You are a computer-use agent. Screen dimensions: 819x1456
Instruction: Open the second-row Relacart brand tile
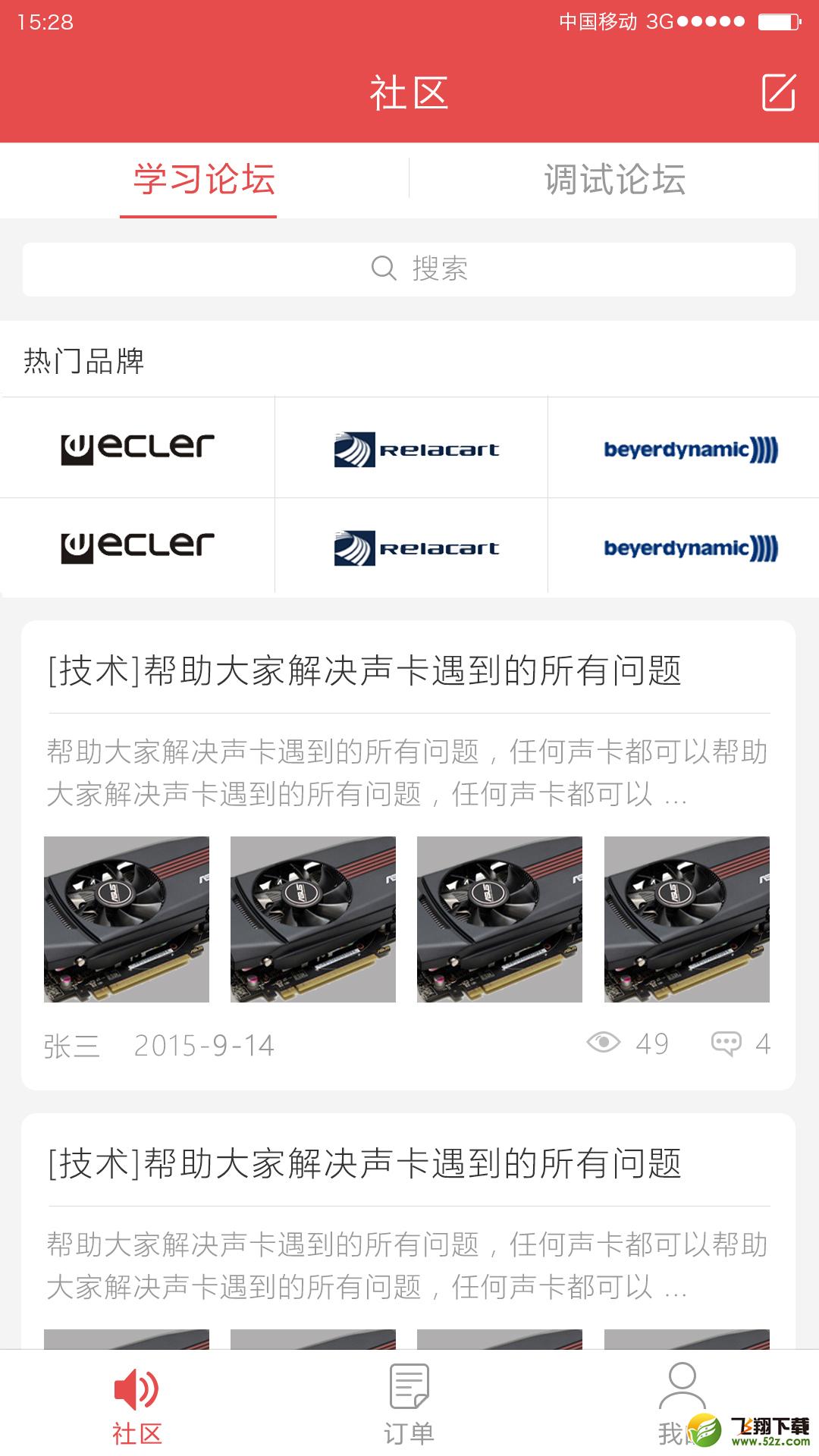click(411, 546)
